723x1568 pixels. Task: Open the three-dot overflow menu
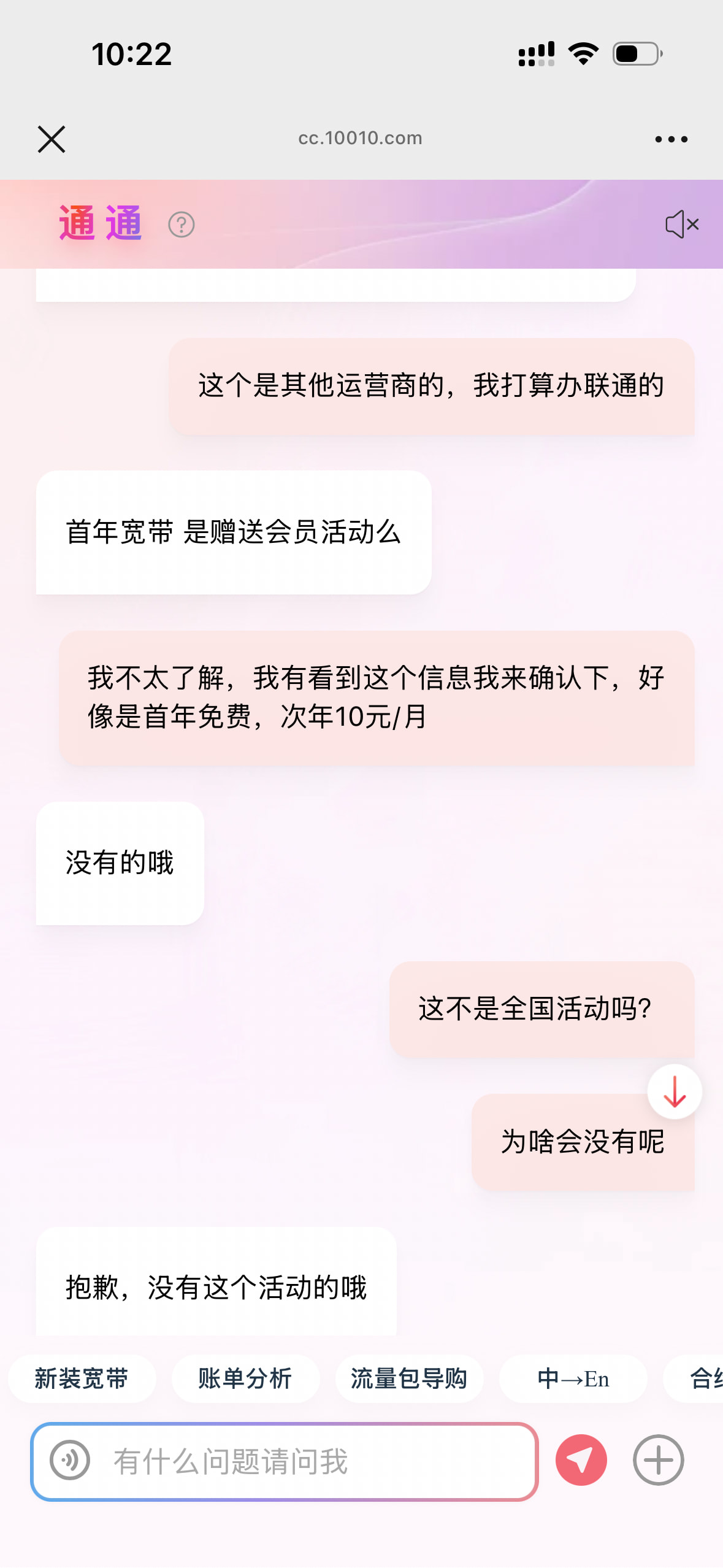point(671,139)
